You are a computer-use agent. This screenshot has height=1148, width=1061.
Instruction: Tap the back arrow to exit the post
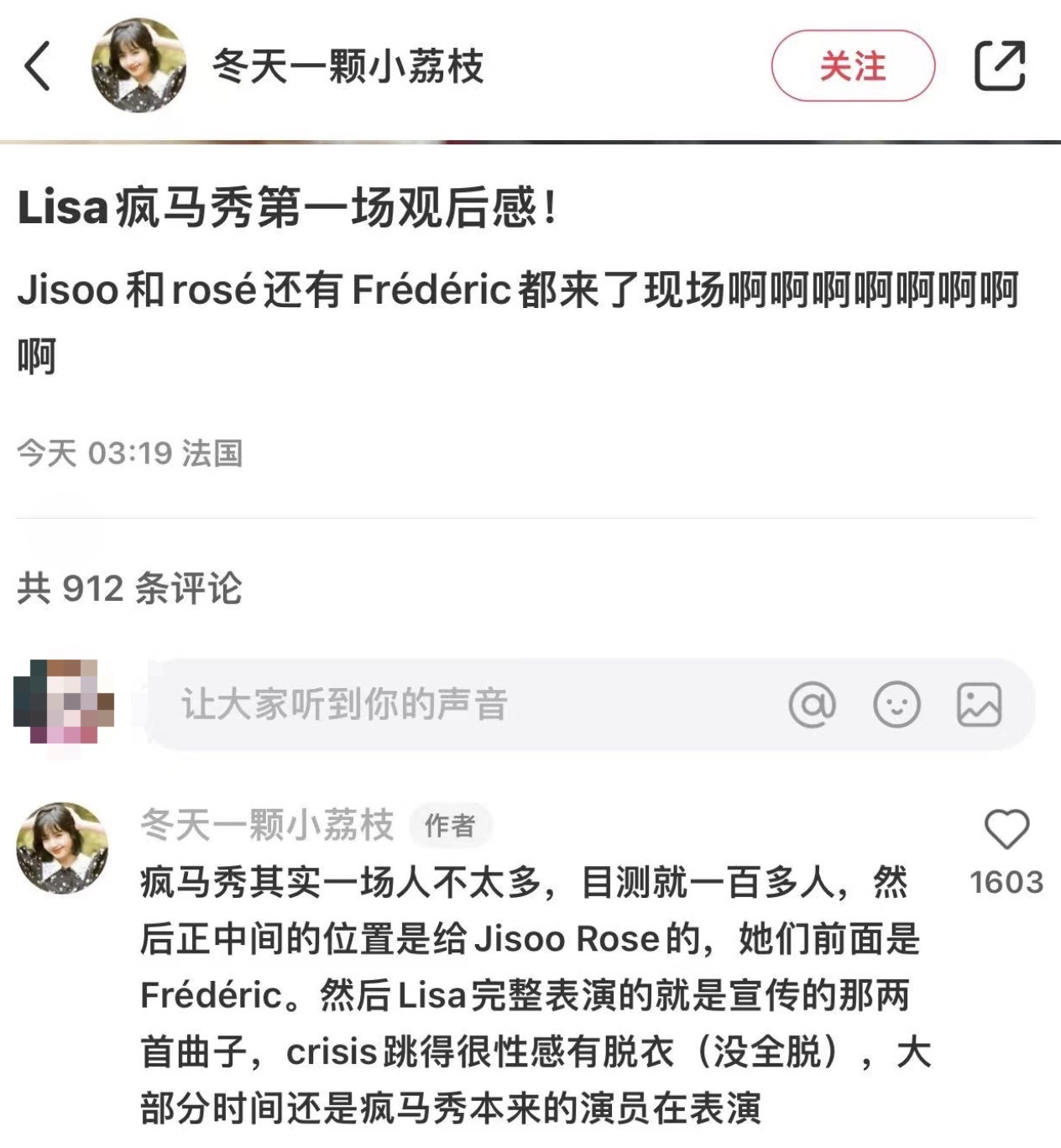pos(35,67)
